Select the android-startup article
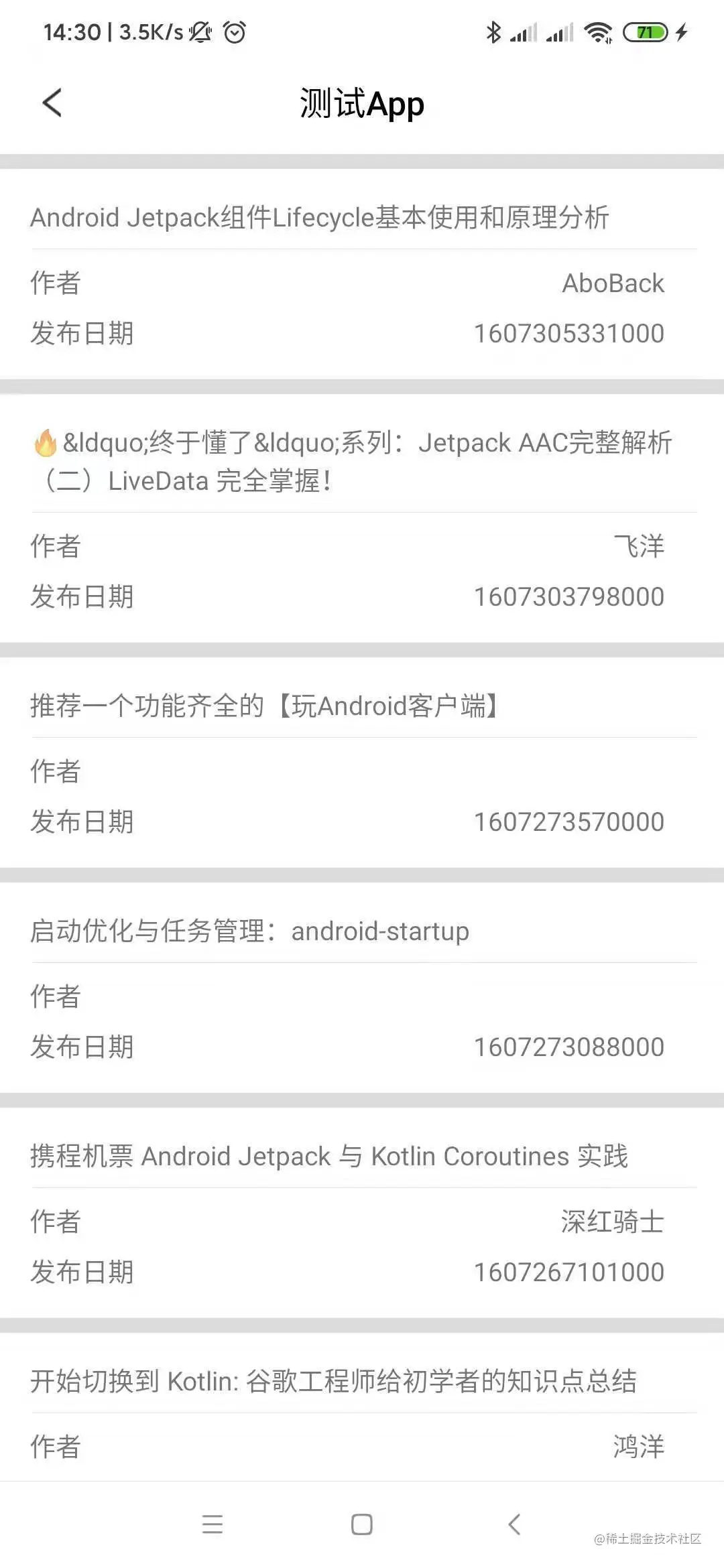This screenshot has height=1568, width=724. (x=249, y=931)
